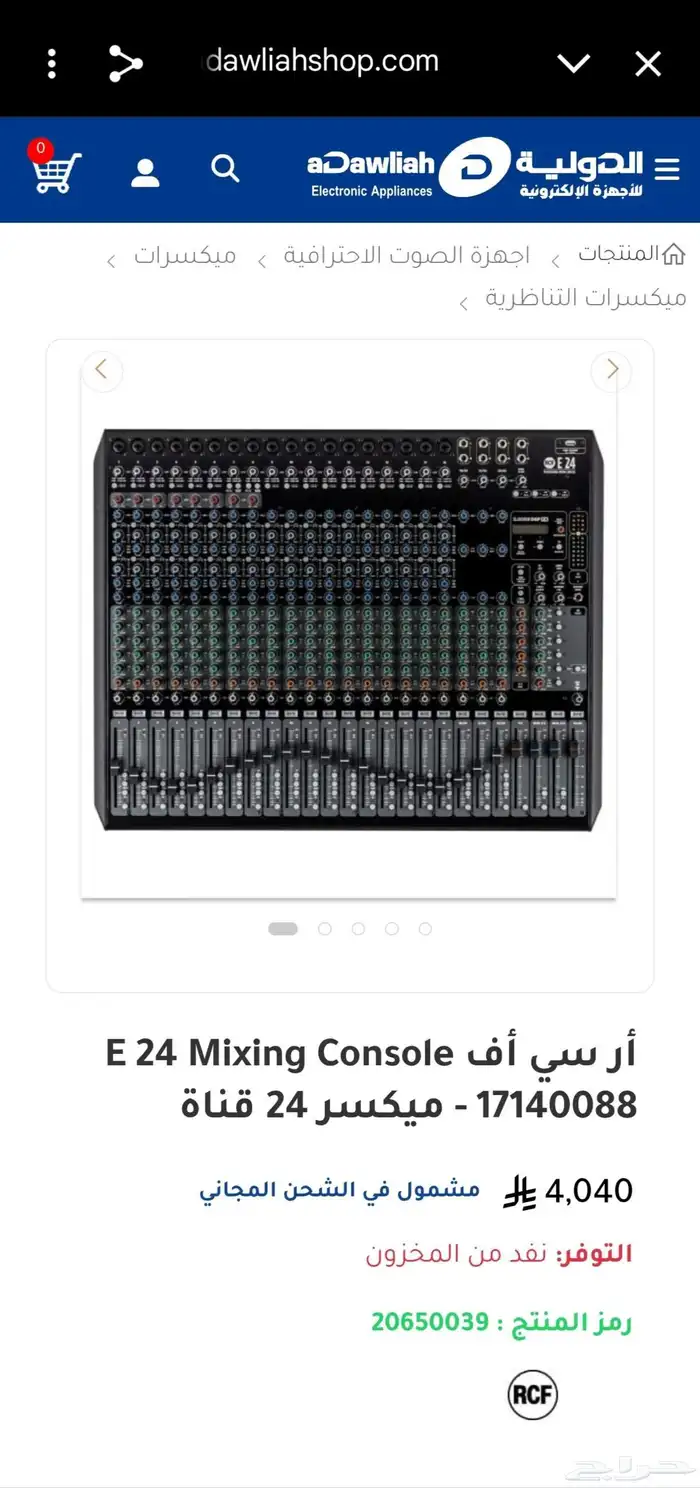Open the ميكسرات breadcrumb category
The height and width of the screenshot is (1488, 700).
pos(185,255)
